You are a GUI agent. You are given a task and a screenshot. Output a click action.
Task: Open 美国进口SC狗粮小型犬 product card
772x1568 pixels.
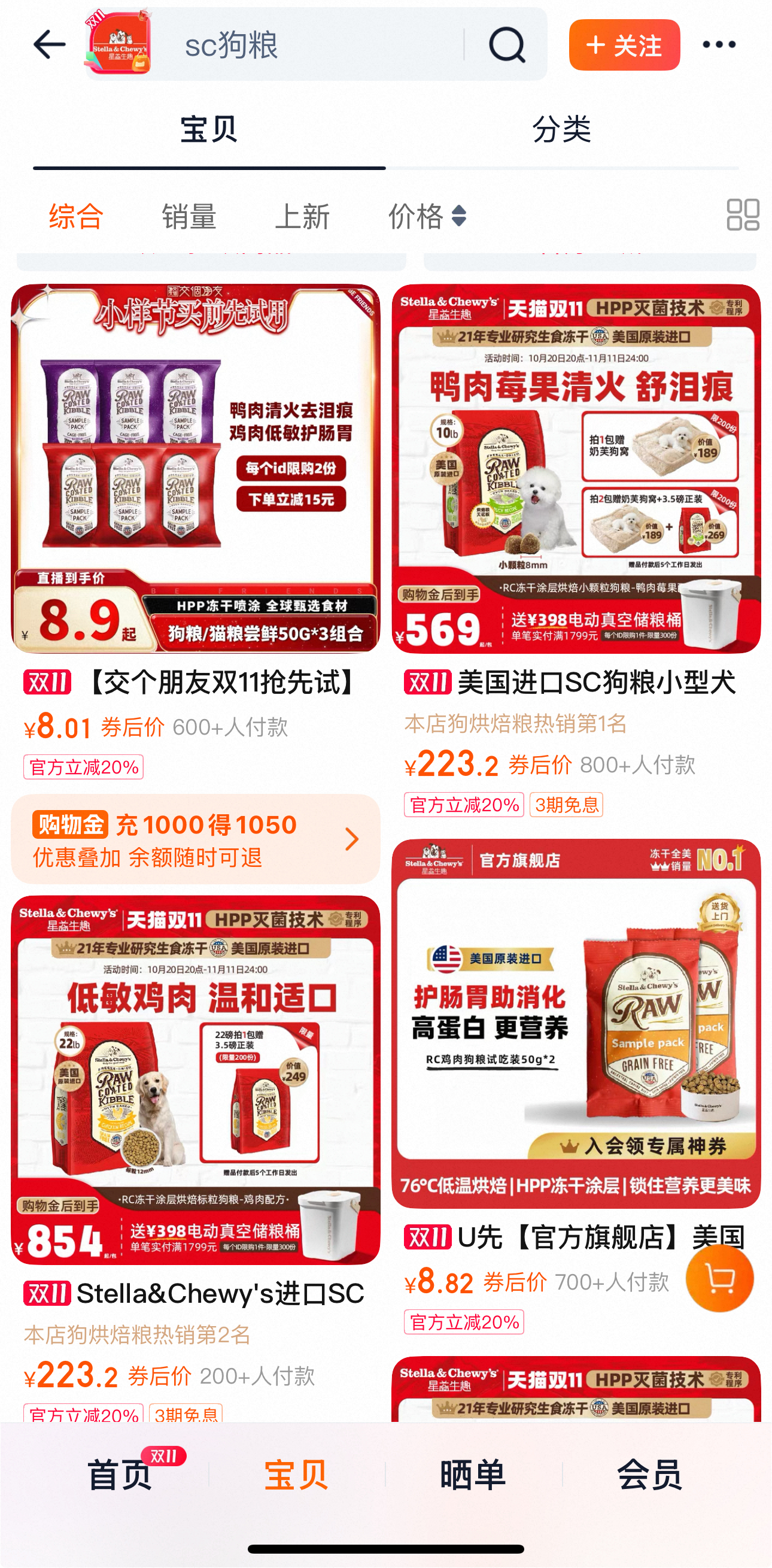pyautogui.click(x=576, y=469)
